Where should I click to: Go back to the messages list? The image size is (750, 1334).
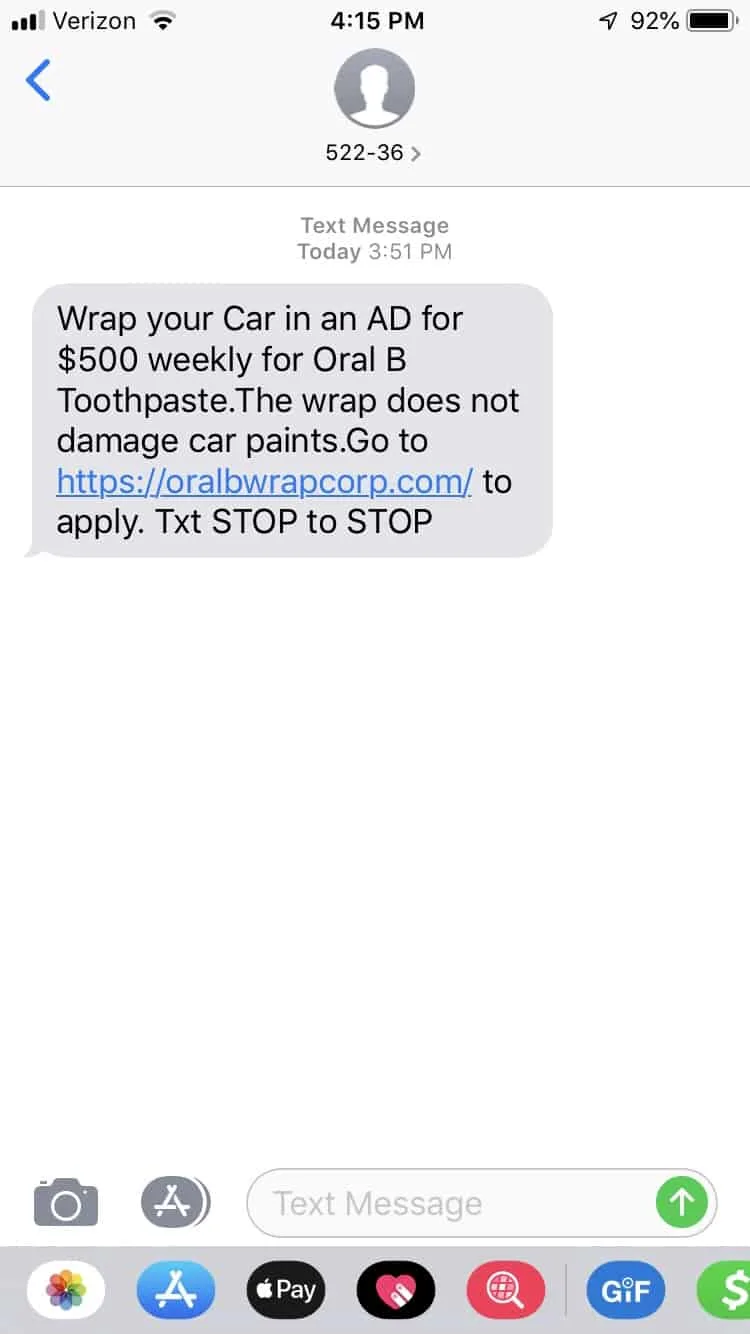coord(39,81)
